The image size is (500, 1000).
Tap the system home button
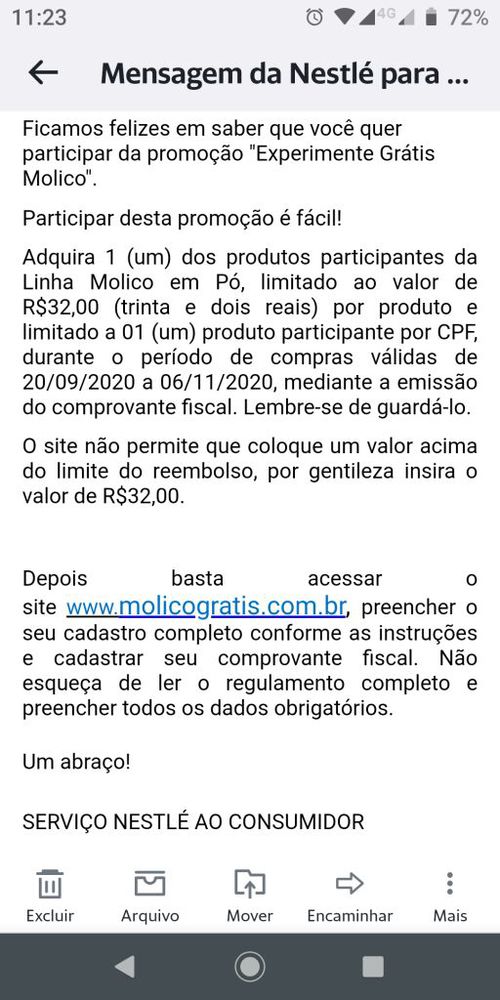tap(250, 967)
